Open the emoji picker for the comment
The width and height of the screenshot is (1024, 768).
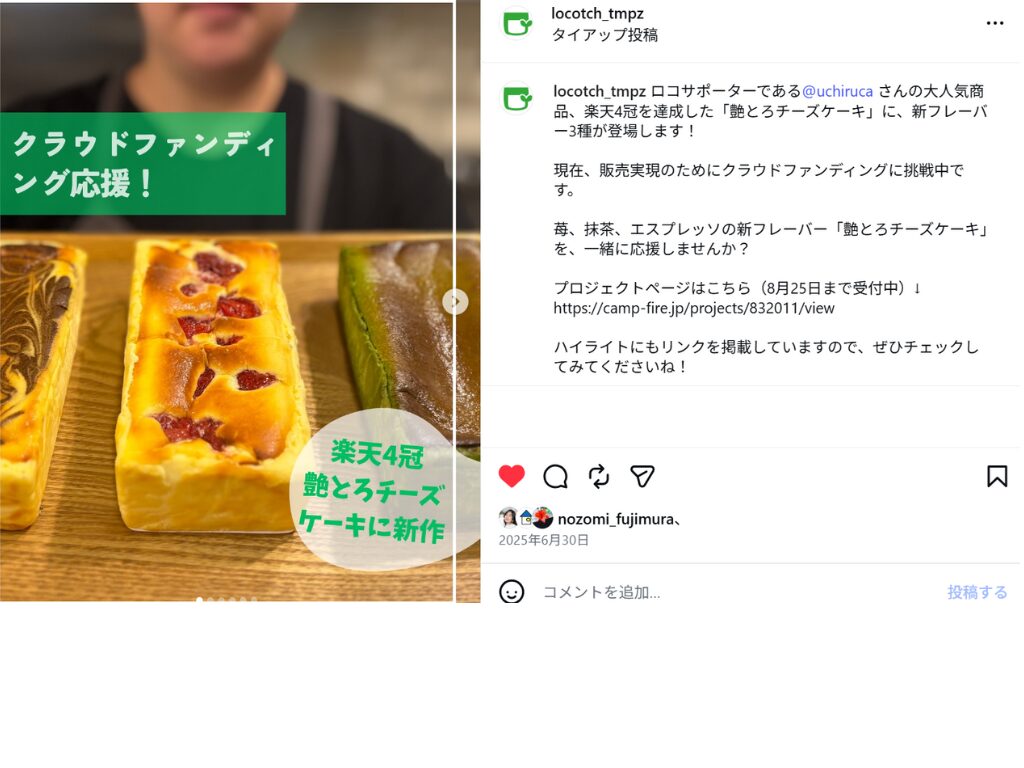pyautogui.click(x=512, y=592)
